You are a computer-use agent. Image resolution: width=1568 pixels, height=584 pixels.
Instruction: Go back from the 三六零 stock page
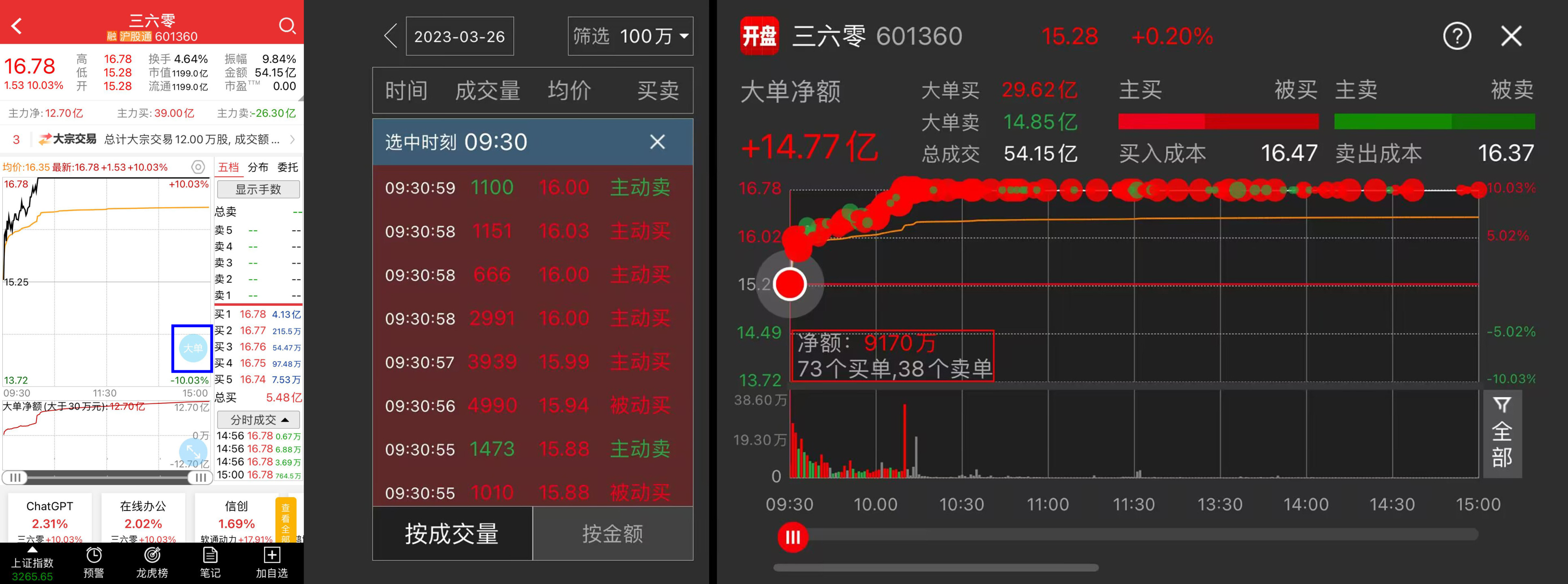coord(17,26)
